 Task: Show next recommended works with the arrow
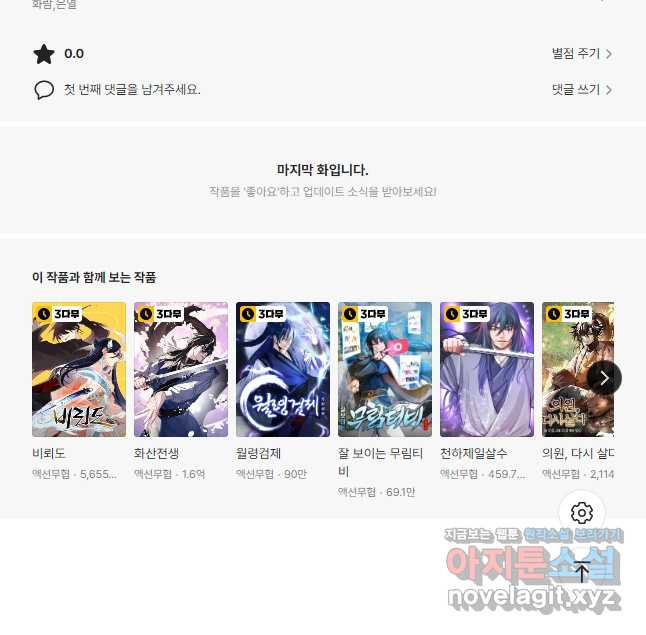(x=604, y=377)
